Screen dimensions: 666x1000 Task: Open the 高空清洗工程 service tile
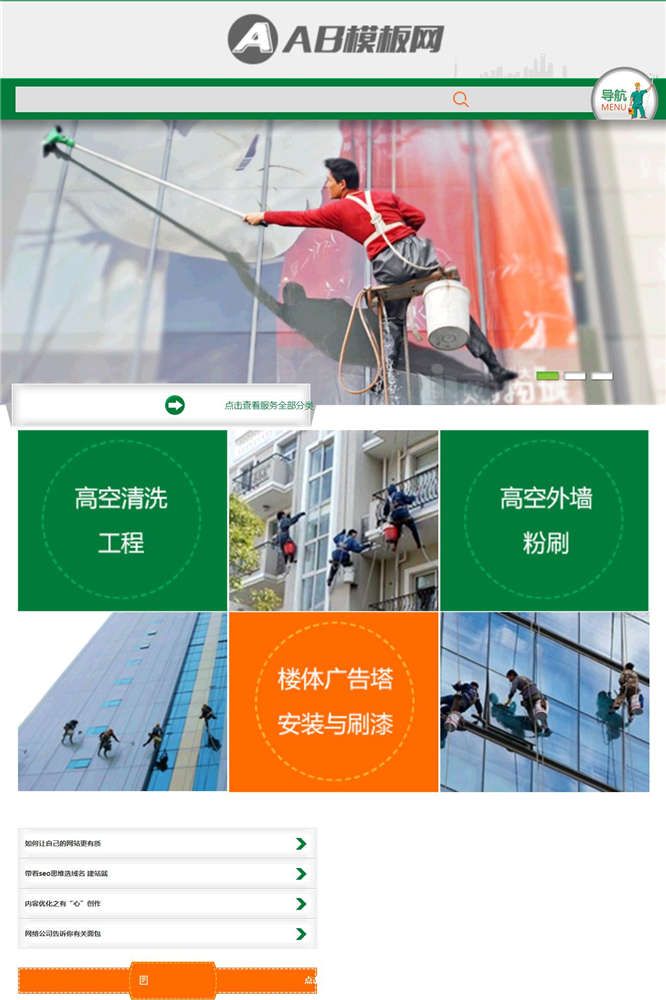(x=122, y=520)
